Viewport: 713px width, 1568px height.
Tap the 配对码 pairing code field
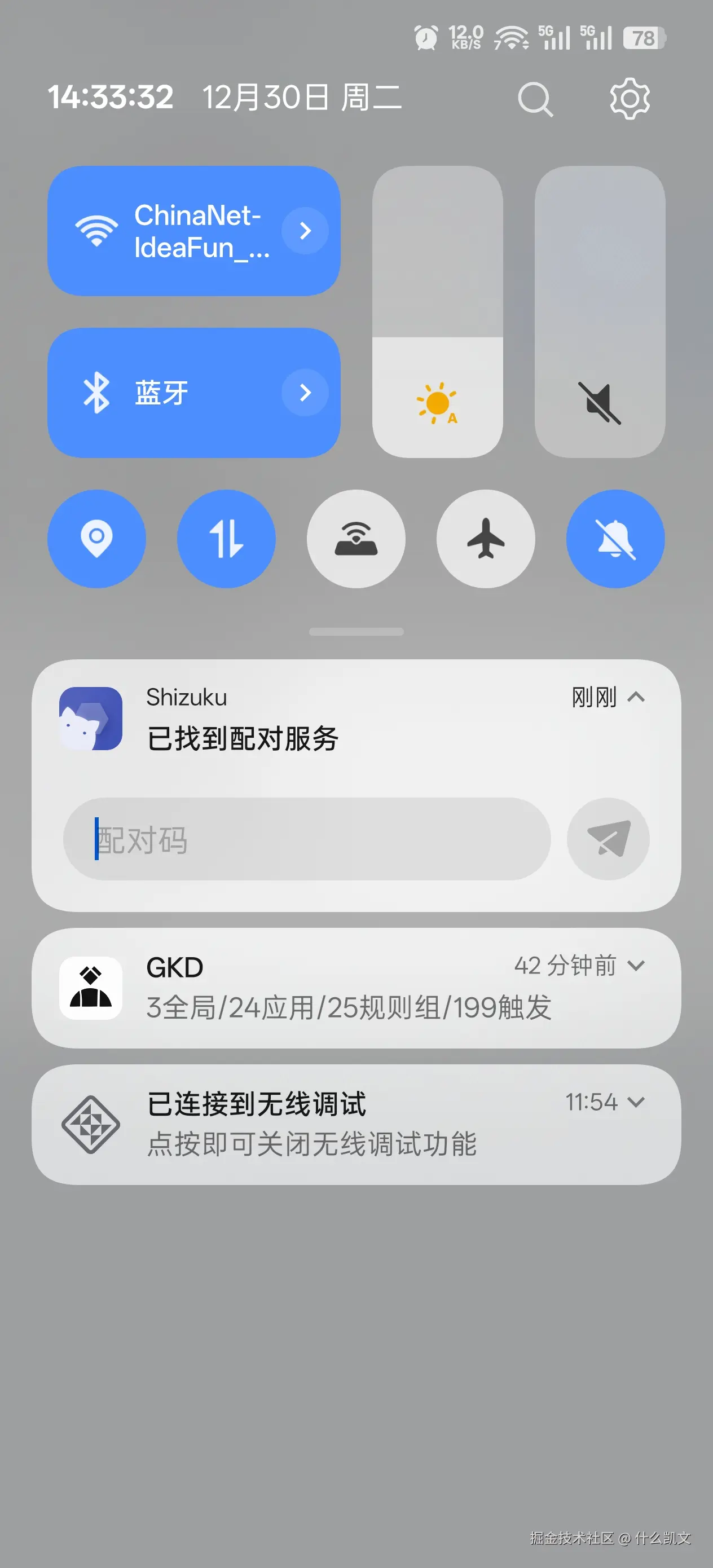(x=306, y=839)
